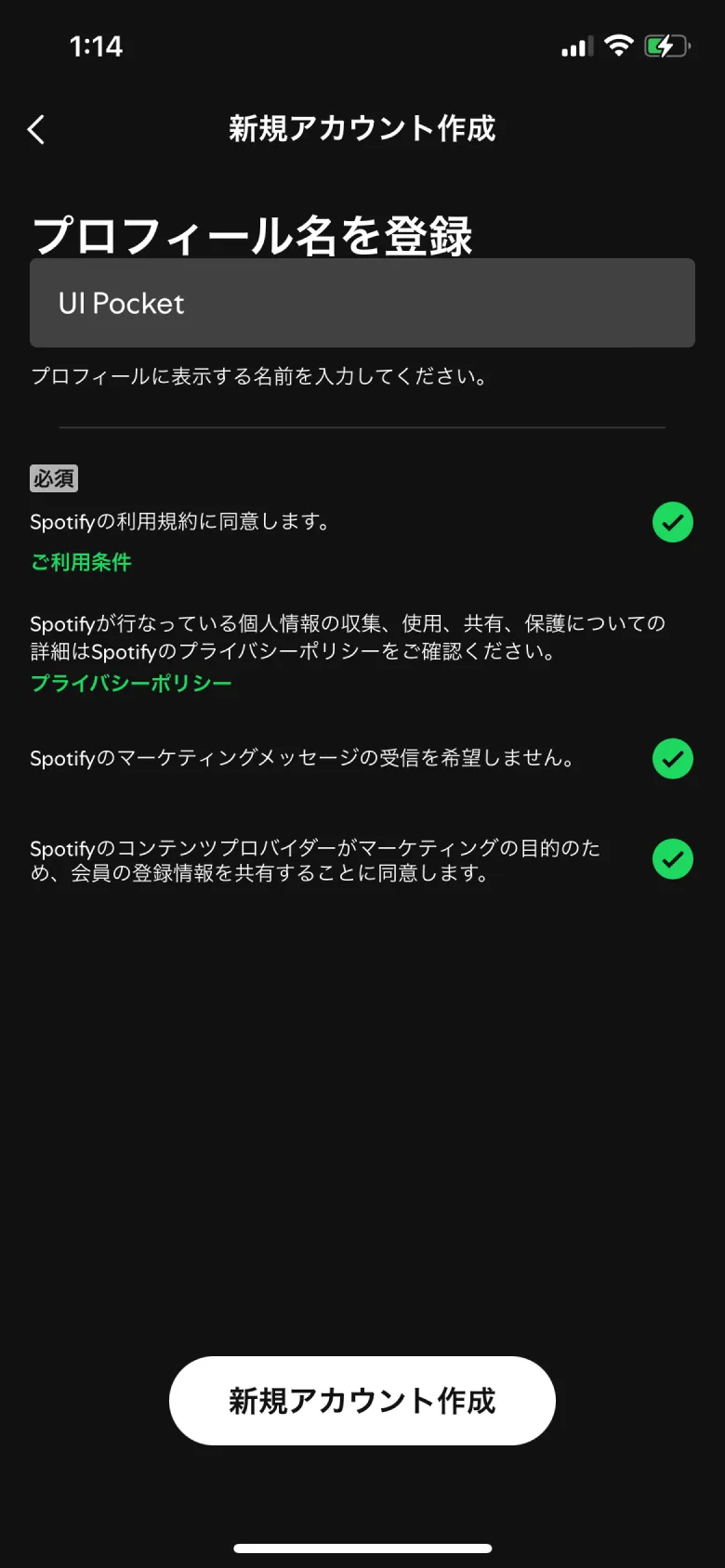The image size is (725, 1568).
Task: Open the プライバシーポリシー privacy policy link
Action: pos(130,682)
